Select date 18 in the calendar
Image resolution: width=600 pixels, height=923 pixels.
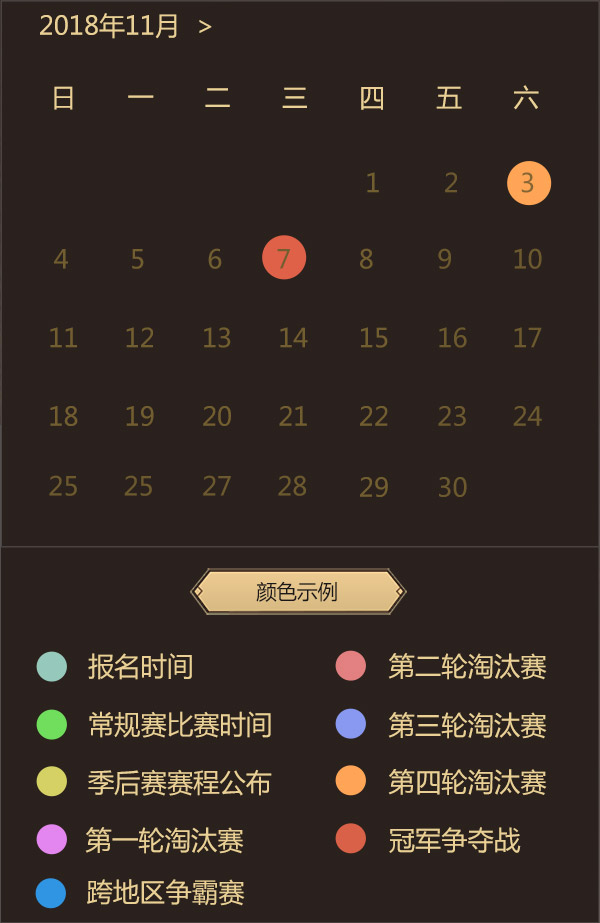pos(63,416)
